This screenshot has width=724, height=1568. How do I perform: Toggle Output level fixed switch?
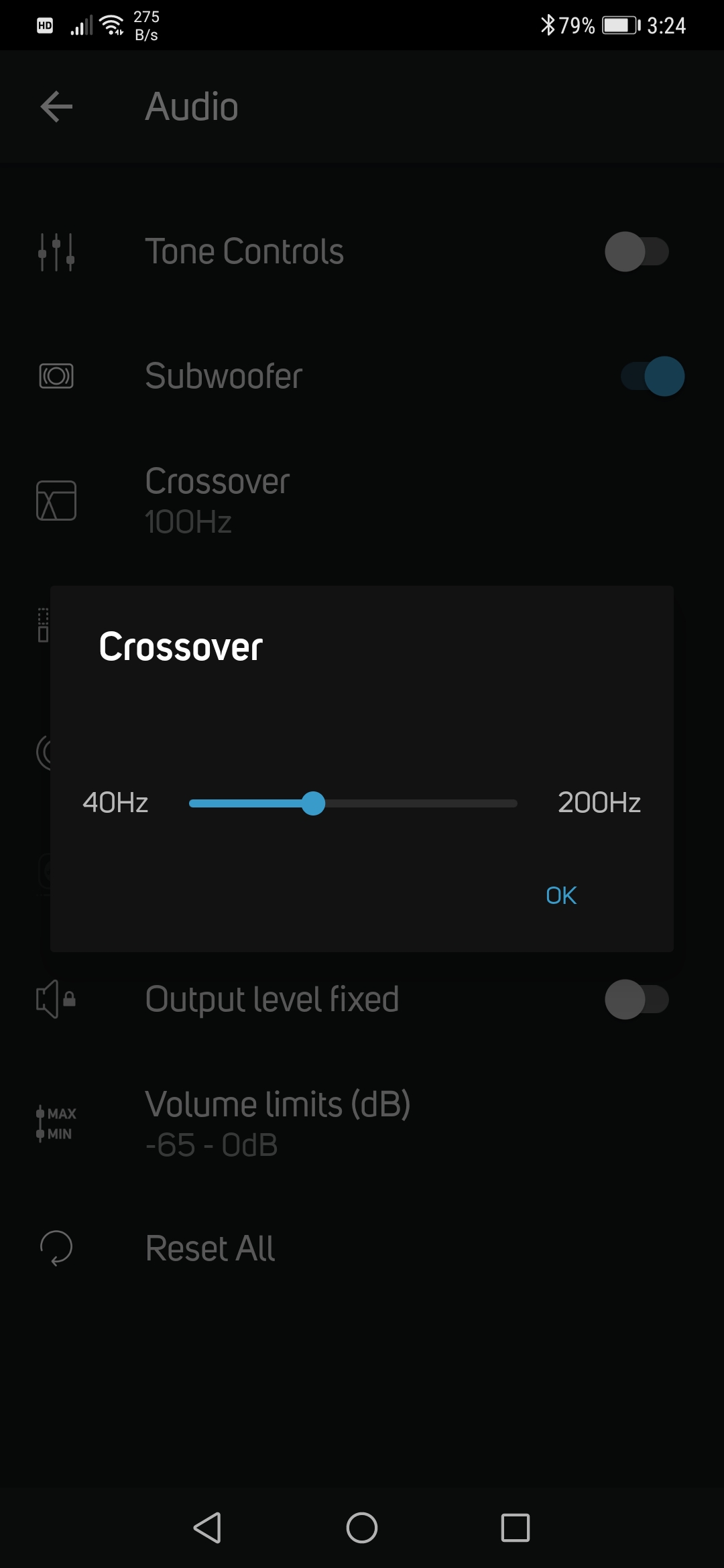coord(637,1000)
